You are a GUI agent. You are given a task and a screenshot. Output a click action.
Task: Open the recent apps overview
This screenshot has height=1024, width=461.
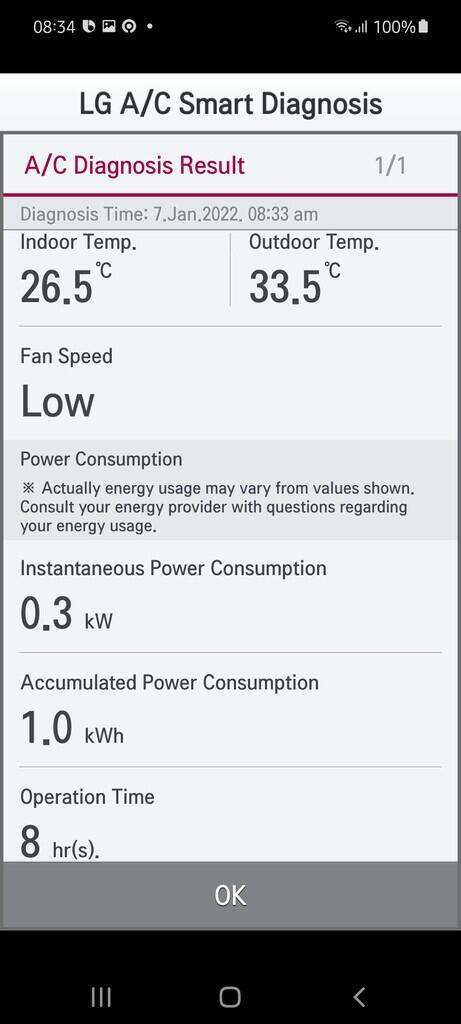(101, 997)
